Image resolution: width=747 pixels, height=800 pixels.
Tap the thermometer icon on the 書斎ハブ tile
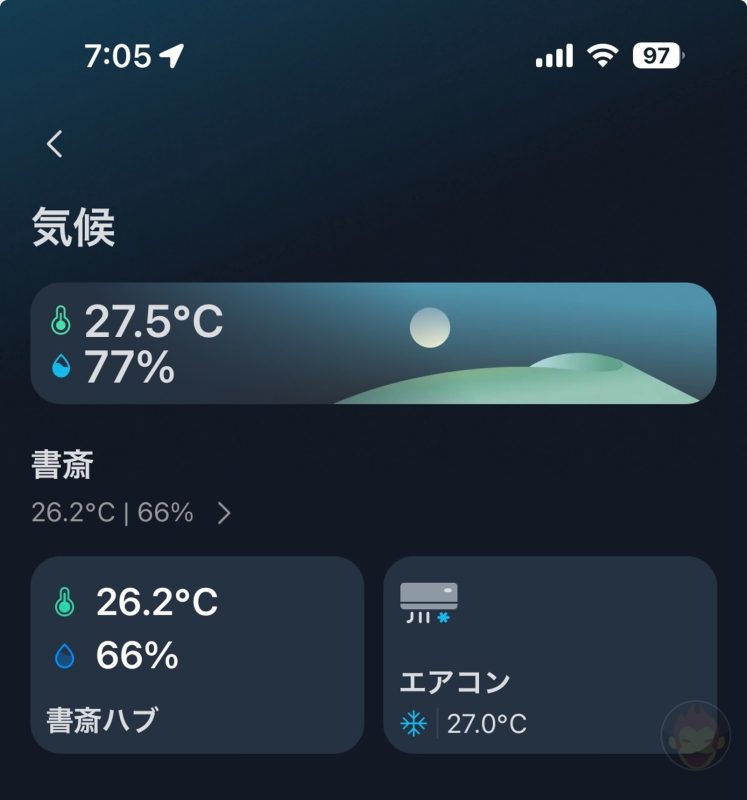click(x=63, y=601)
